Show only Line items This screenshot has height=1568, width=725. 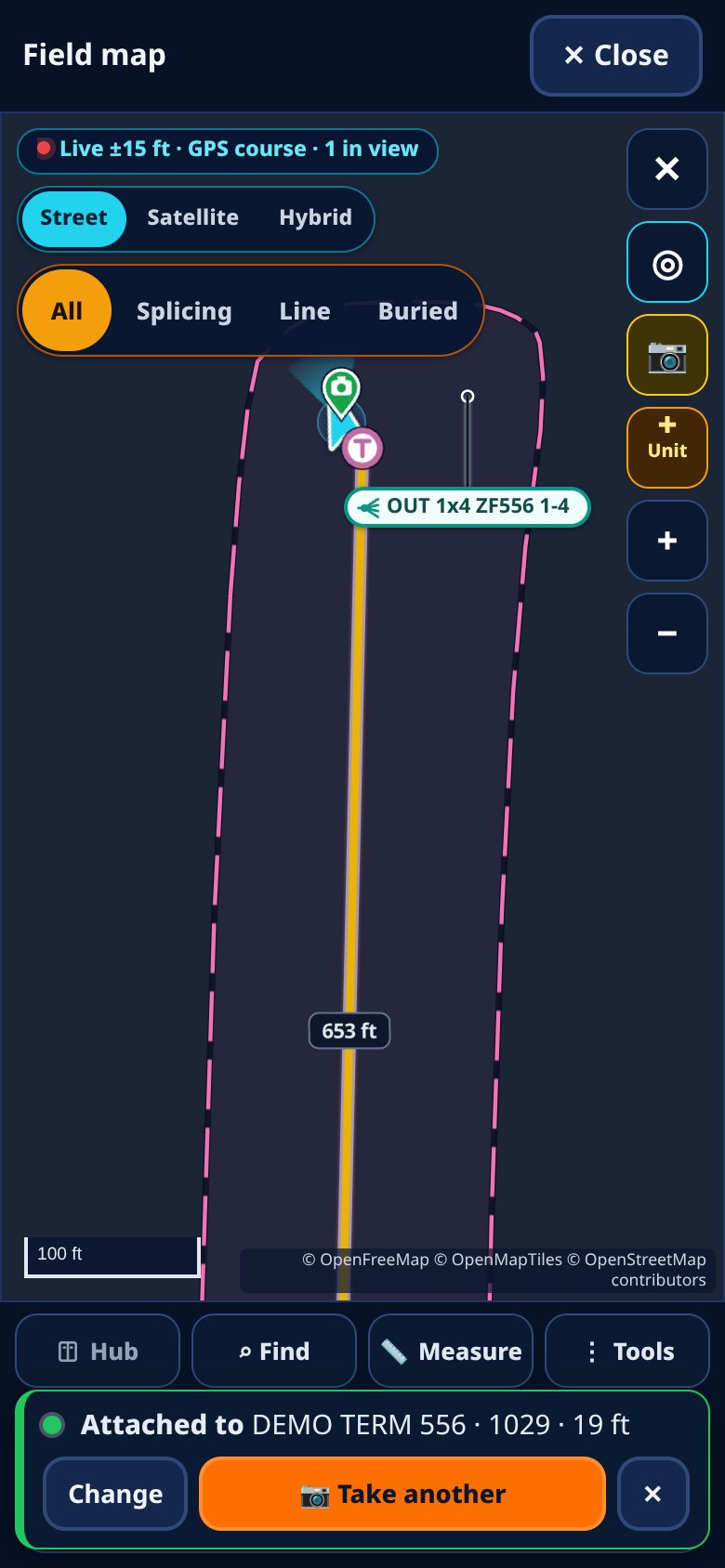click(x=305, y=311)
